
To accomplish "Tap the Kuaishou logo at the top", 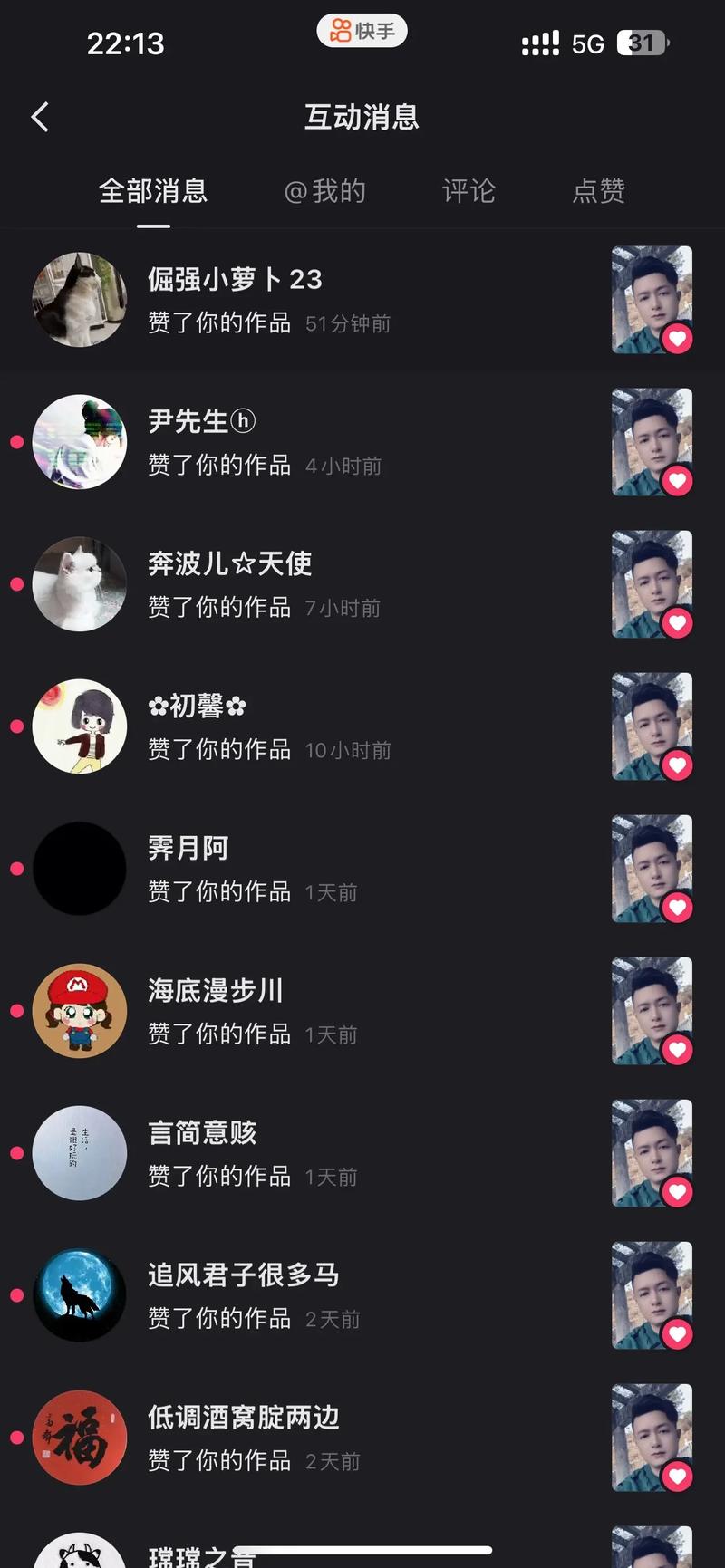I will coord(362,30).
